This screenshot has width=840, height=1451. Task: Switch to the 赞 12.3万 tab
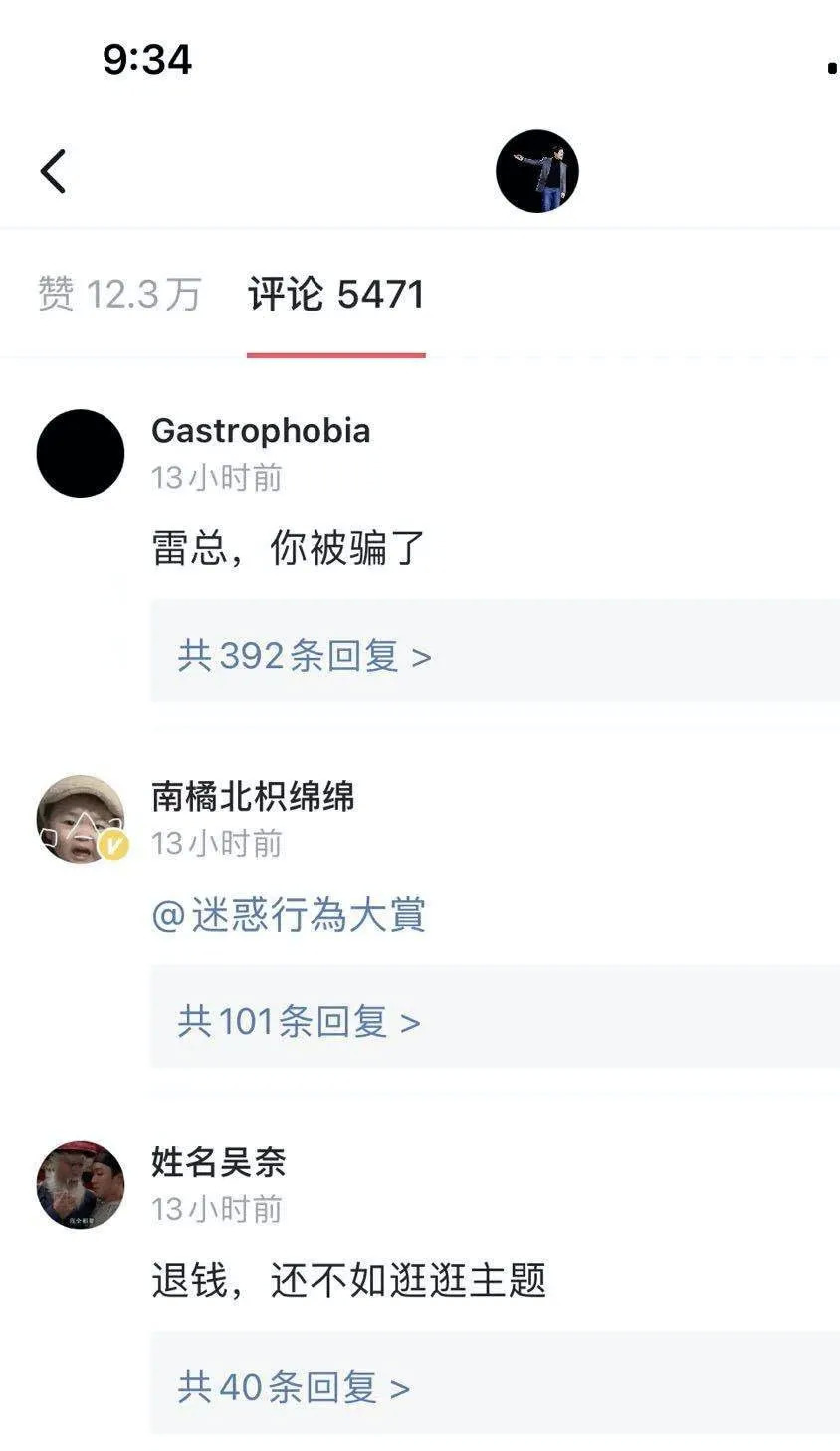pos(119,294)
